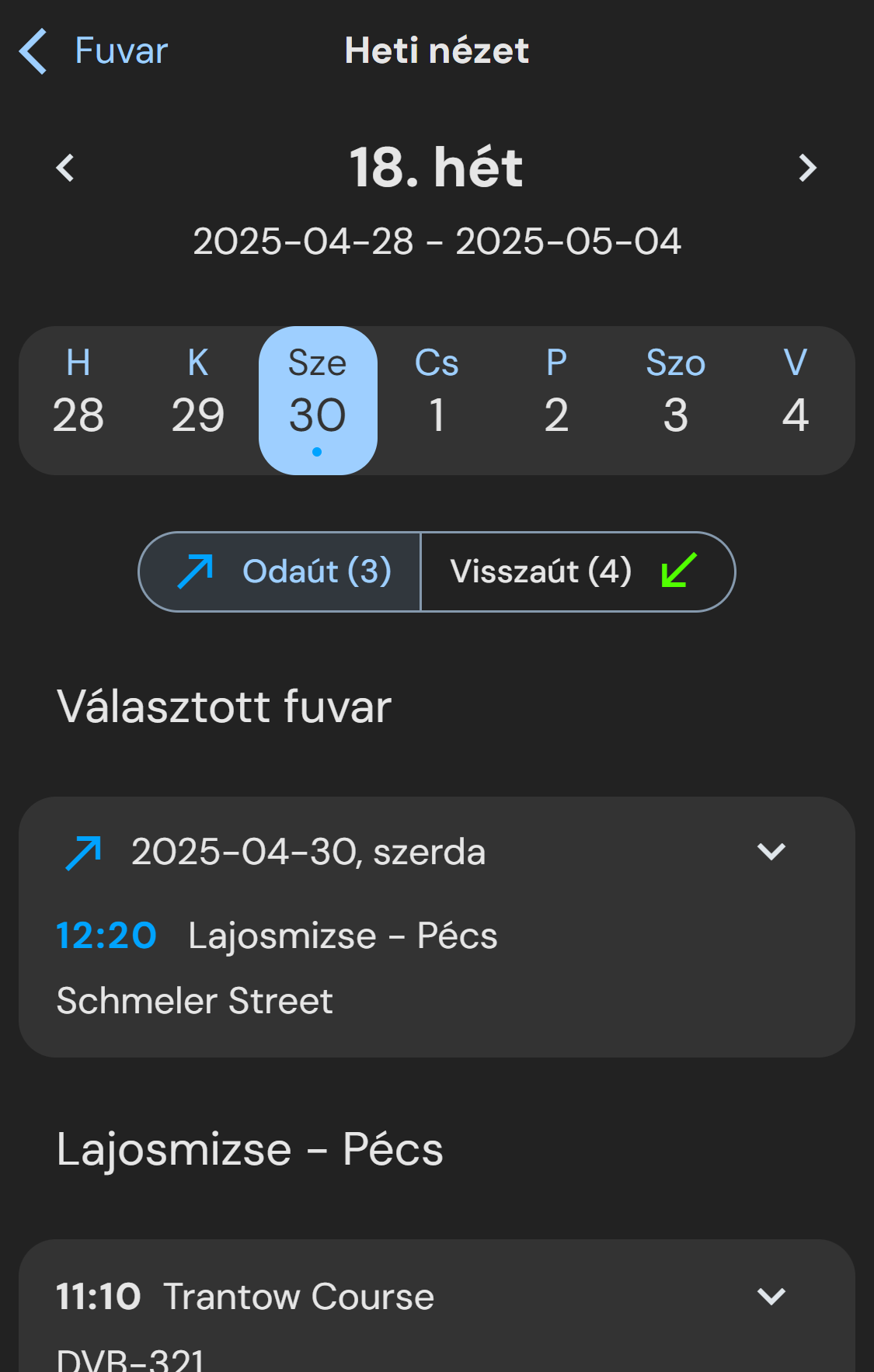Select Thursday 1

pyautogui.click(x=437, y=399)
